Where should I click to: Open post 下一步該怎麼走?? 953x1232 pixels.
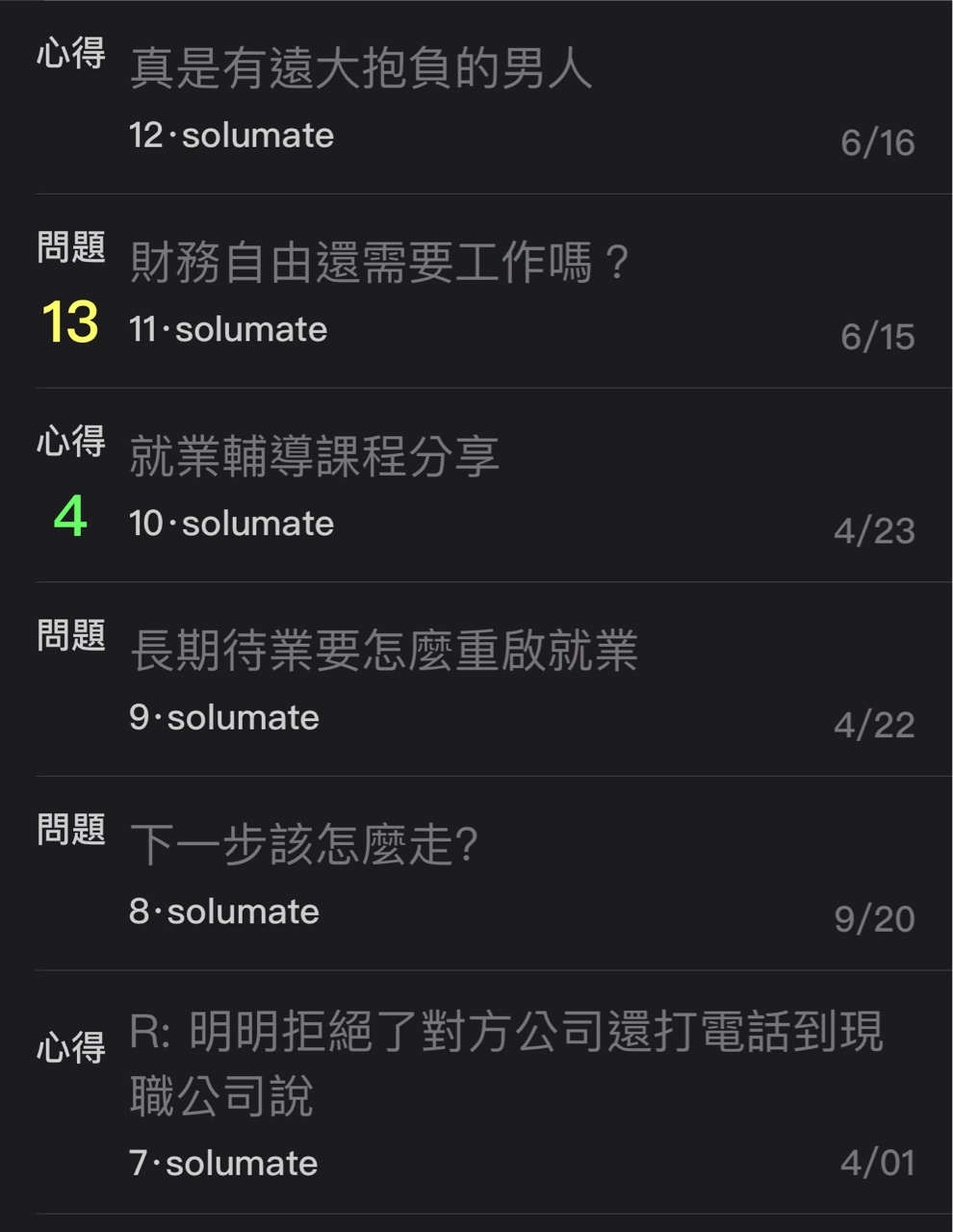coord(304,845)
